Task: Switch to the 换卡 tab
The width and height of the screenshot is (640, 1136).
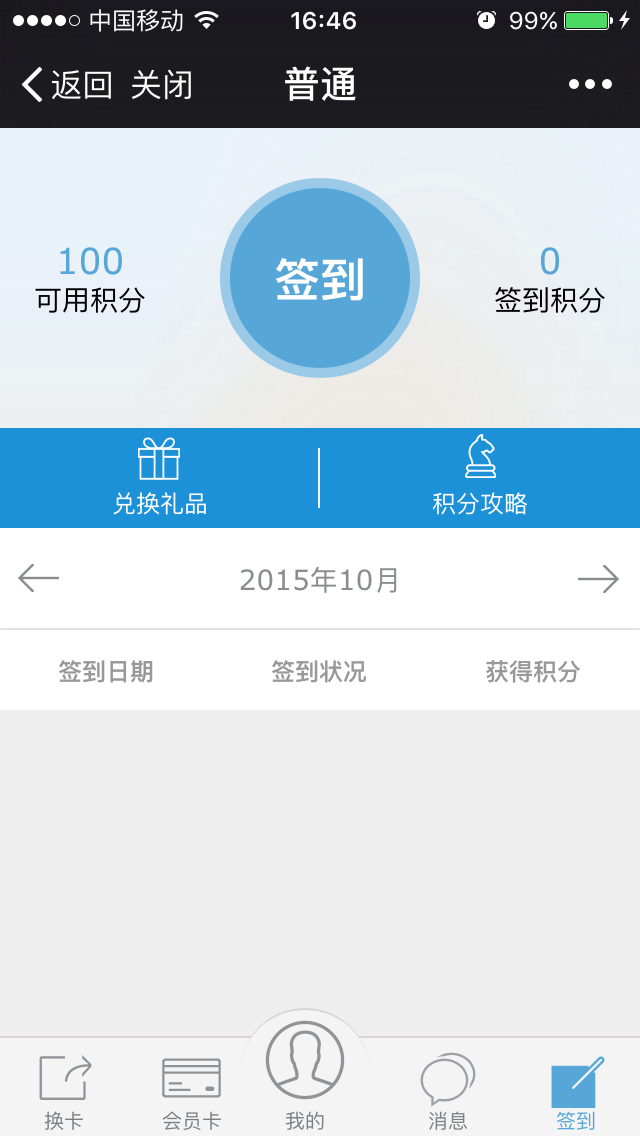Action: pyautogui.click(x=64, y=1091)
